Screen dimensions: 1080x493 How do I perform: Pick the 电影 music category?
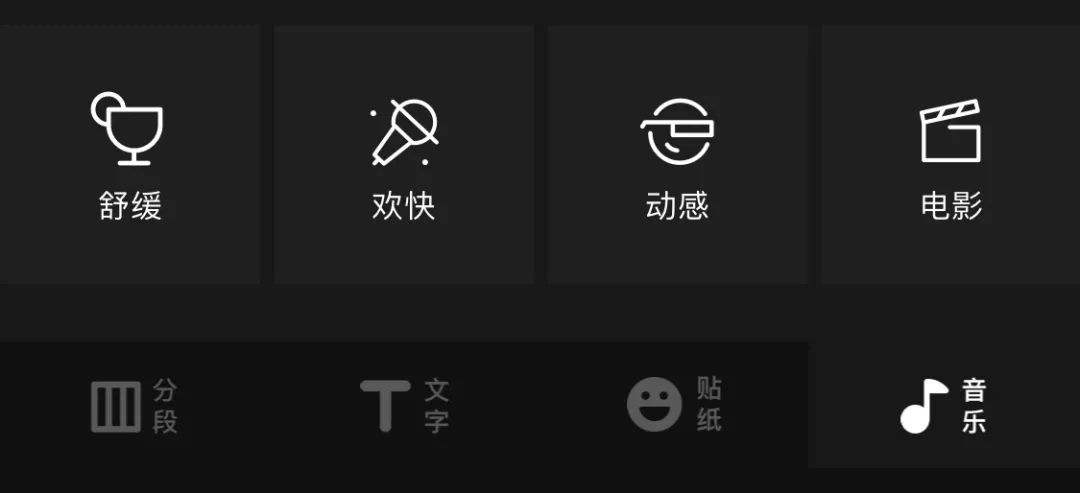coord(951,155)
